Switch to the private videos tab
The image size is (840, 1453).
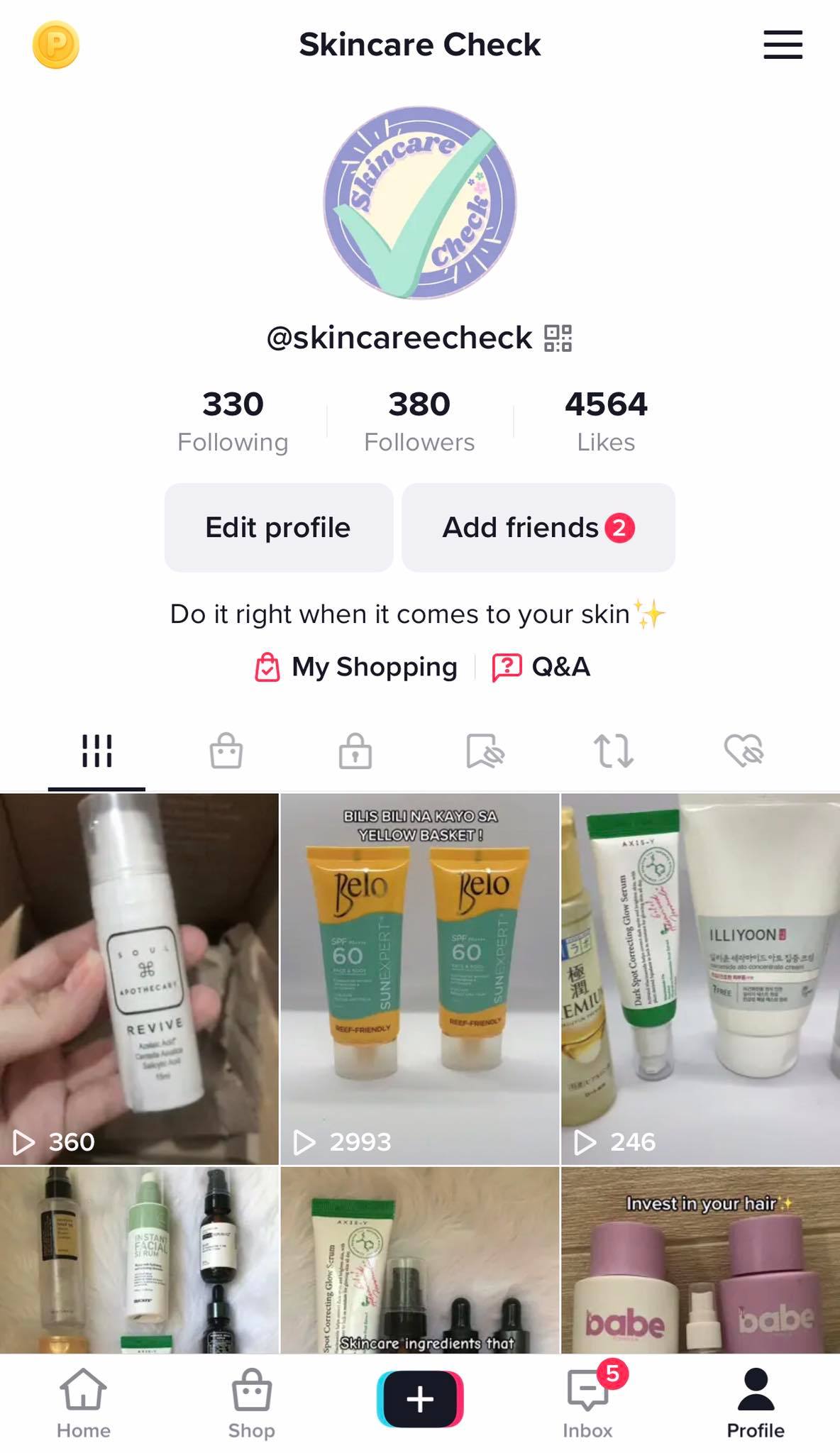(x=355, y=751)
